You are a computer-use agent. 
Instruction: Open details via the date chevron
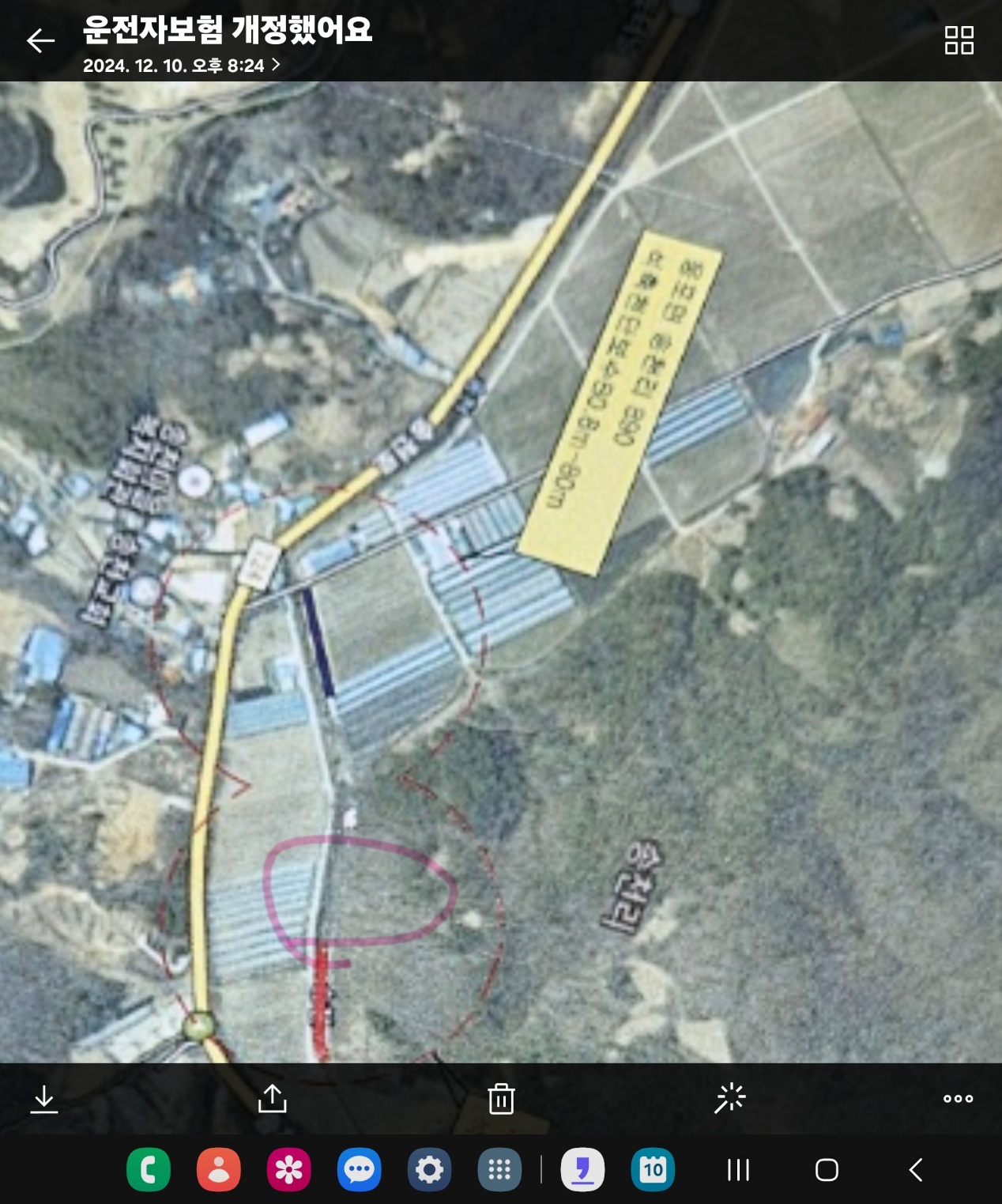pos(276,65)
